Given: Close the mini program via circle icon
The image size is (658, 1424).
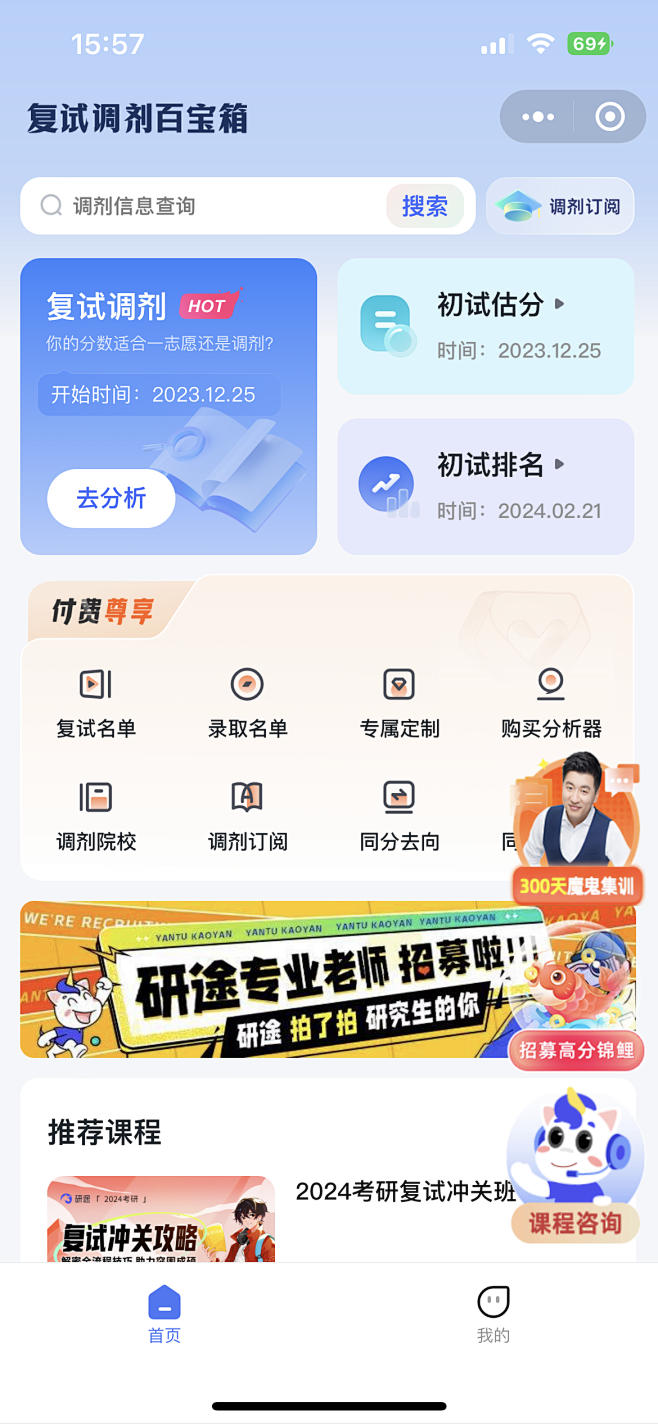Looking at the screenshot, I should [x=609, y=117].
